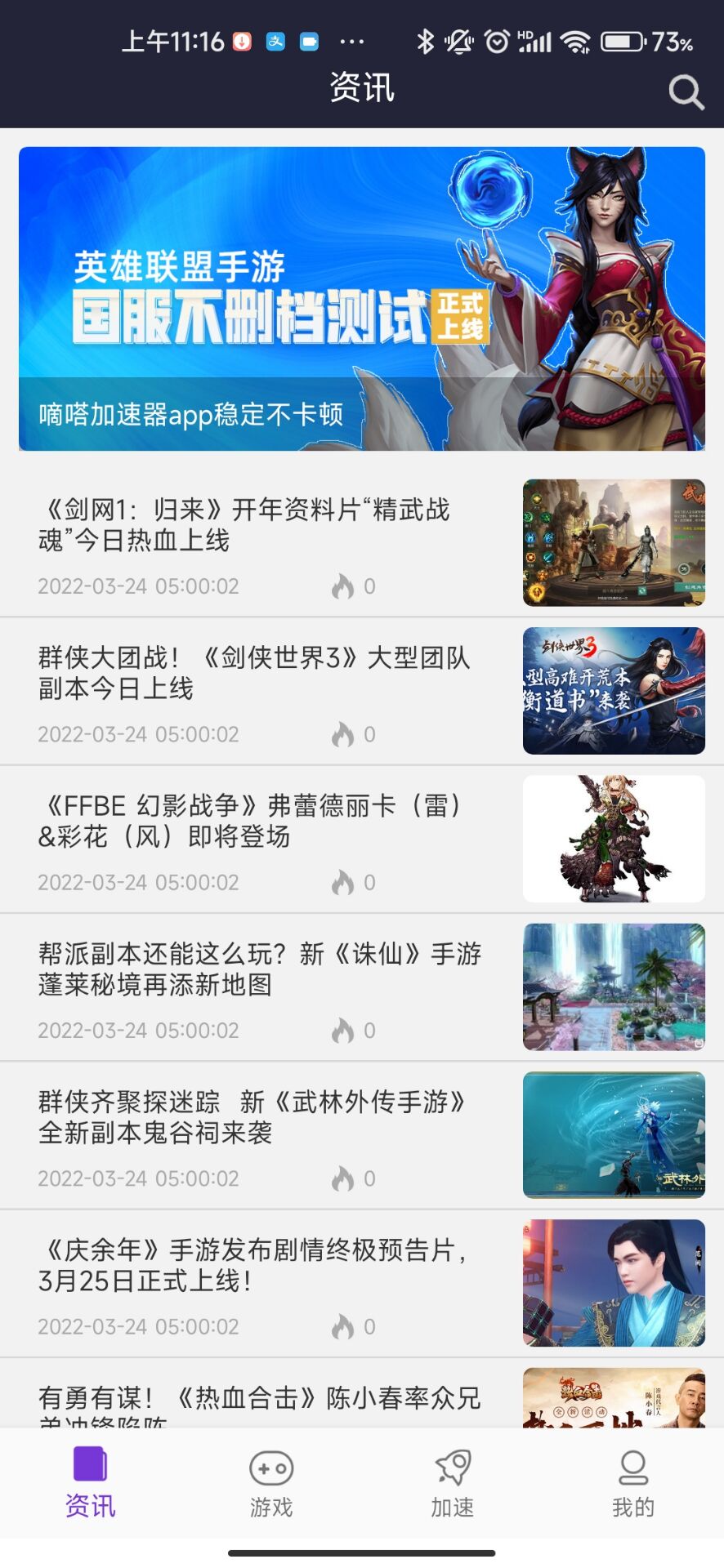Viewport: 724px width, 1568px height.
Task: Open the 英雄联盟手游 banner advertisement
Action: tap(362, 269)
